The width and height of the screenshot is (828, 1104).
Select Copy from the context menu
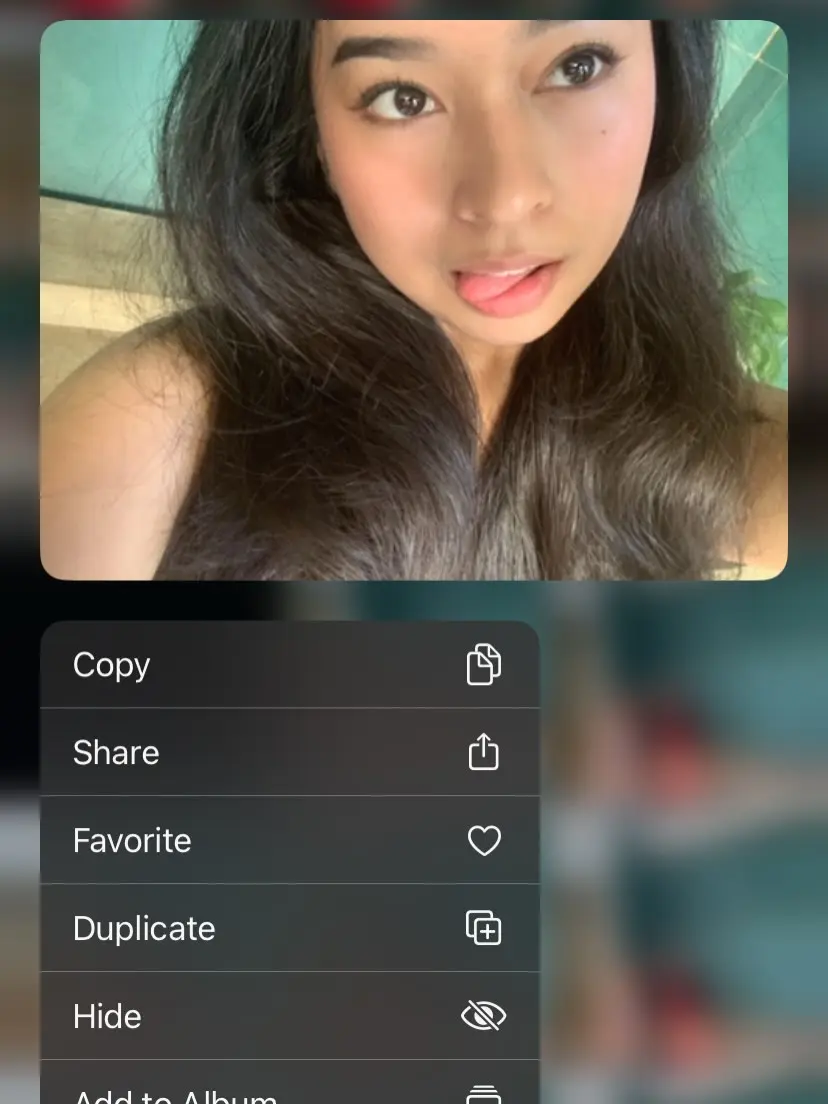(x=289, y=664)
